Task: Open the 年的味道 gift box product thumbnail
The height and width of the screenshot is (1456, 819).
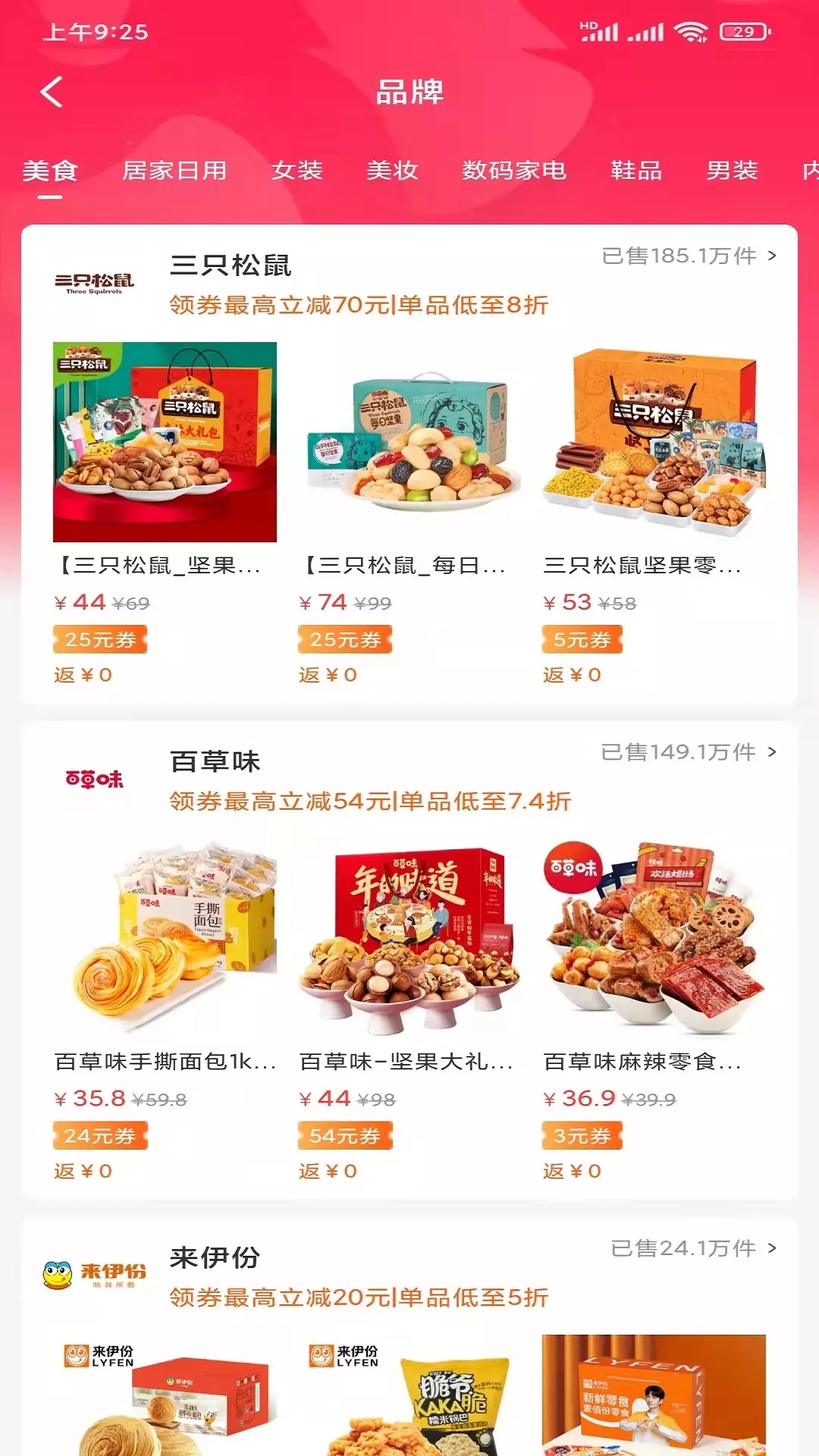Action: click(x=410, y=933)
